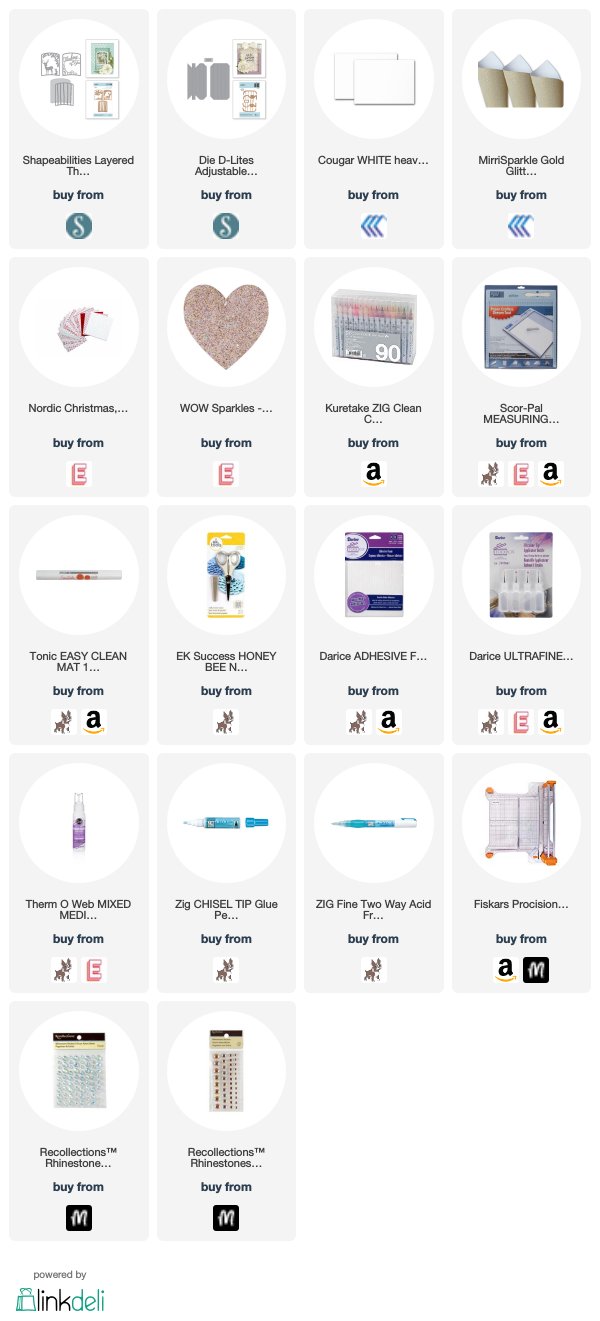Open the Amazon icon under Scor-Pal MEASURING
Image resolution: width=600 pixels, height=1321 pixels.
(550, 474)
